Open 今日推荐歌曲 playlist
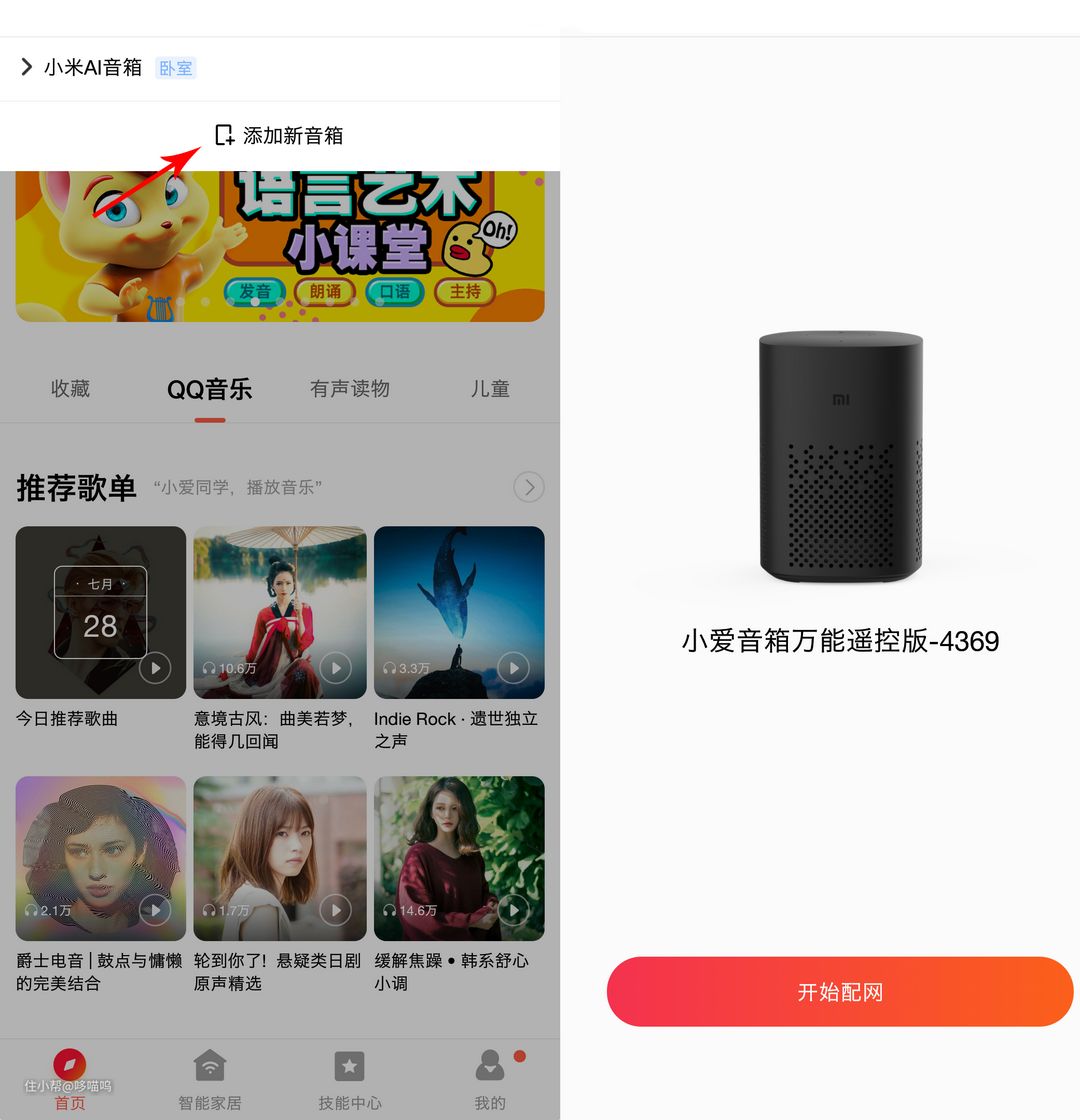Viewport: 1080px width, 1120px height. (x=101, y=612)
